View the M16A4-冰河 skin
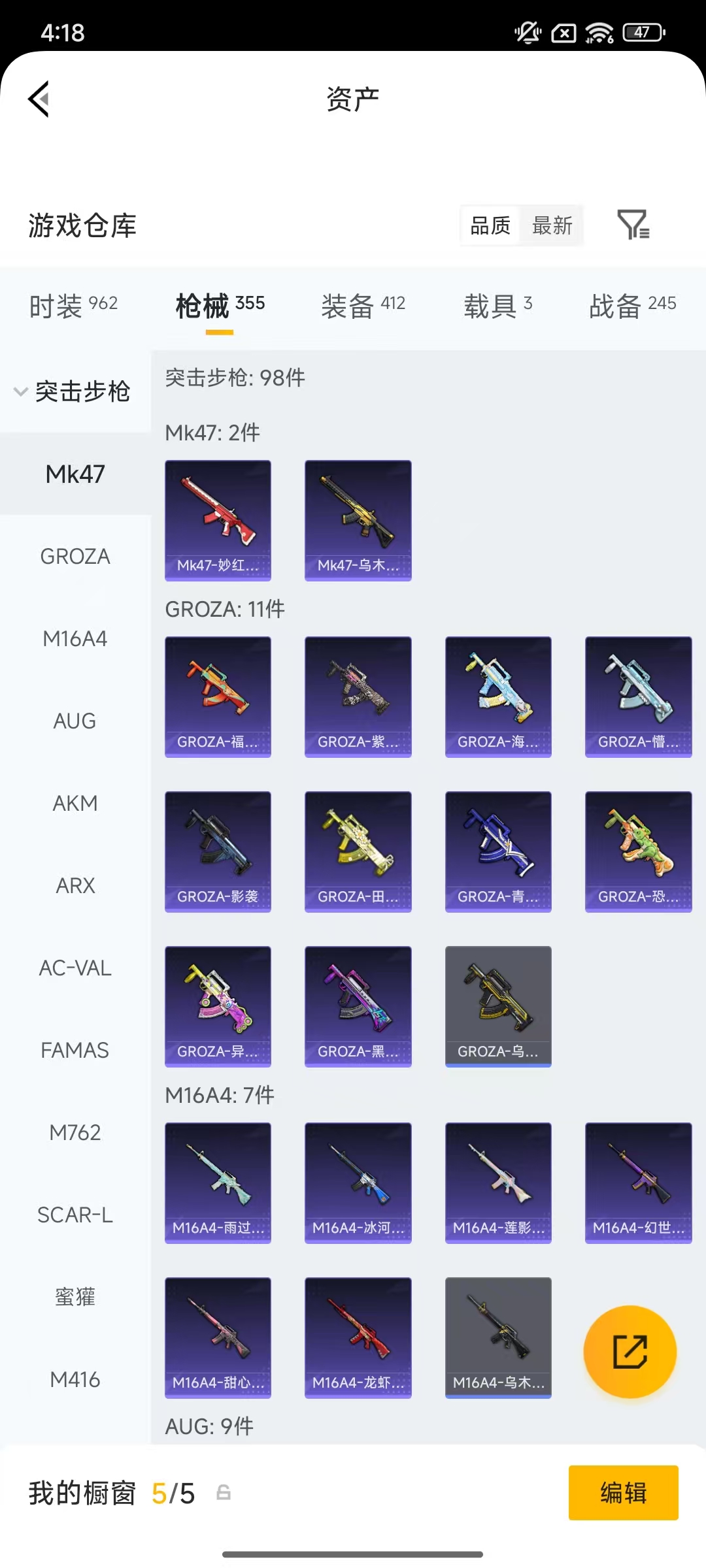The width and height of the screenshot is (706, 1568). (358, 1183)
